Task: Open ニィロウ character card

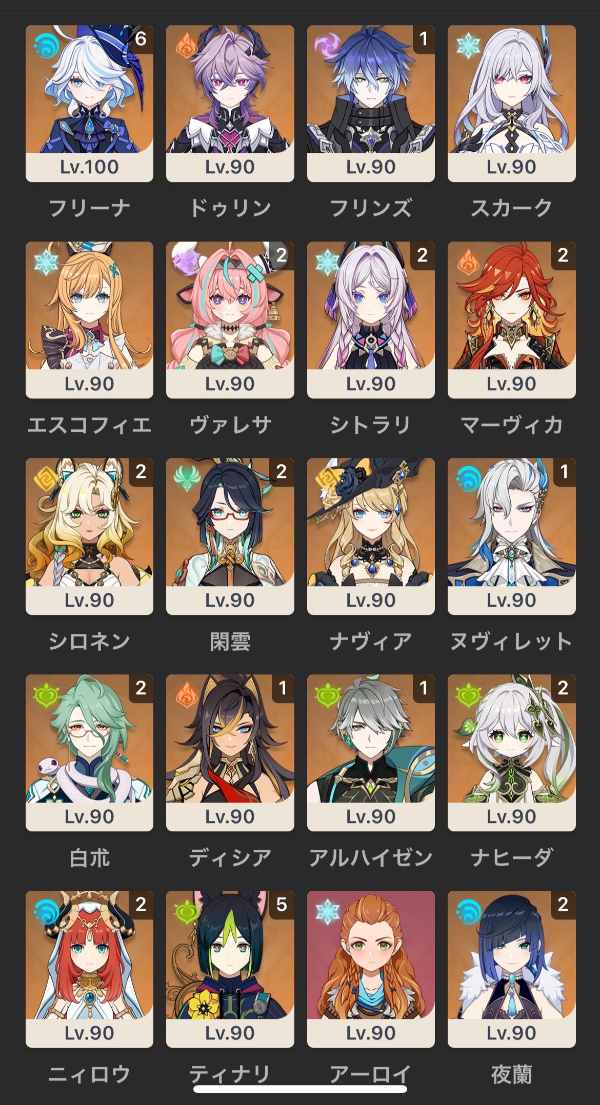Action: pyautogui.click(x=89, y=969)
